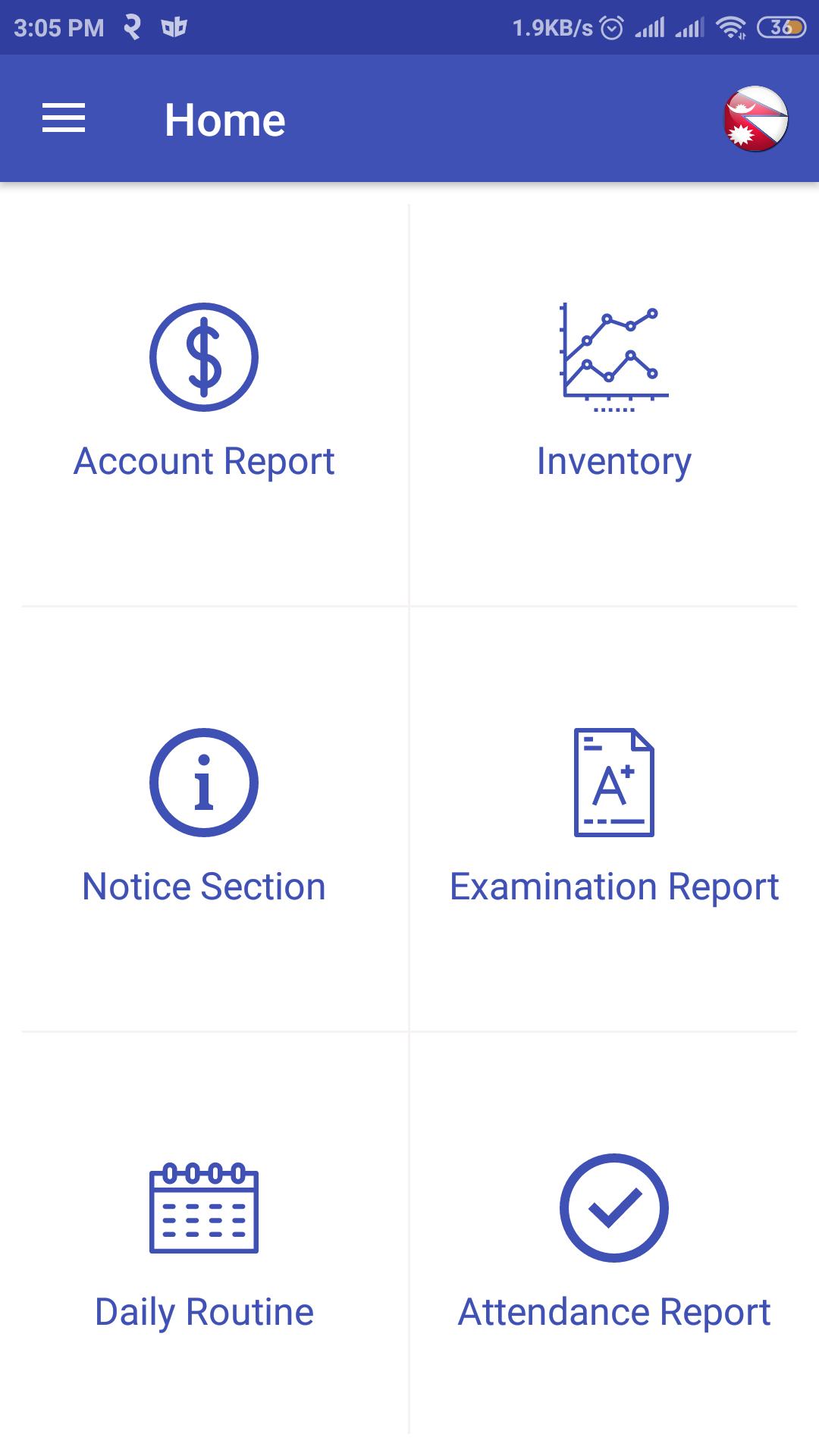Viewport: 819px width, 1456px height.
Task: Go to Inventory section
Action: (x=613, y=394)
